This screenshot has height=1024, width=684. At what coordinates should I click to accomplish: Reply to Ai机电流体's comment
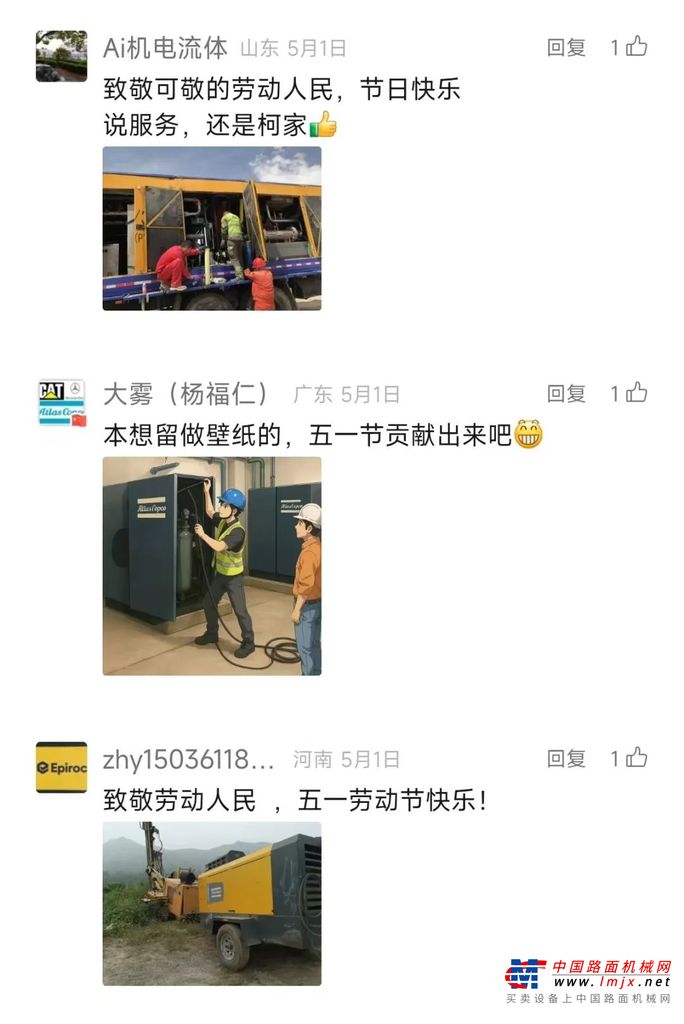566,47
